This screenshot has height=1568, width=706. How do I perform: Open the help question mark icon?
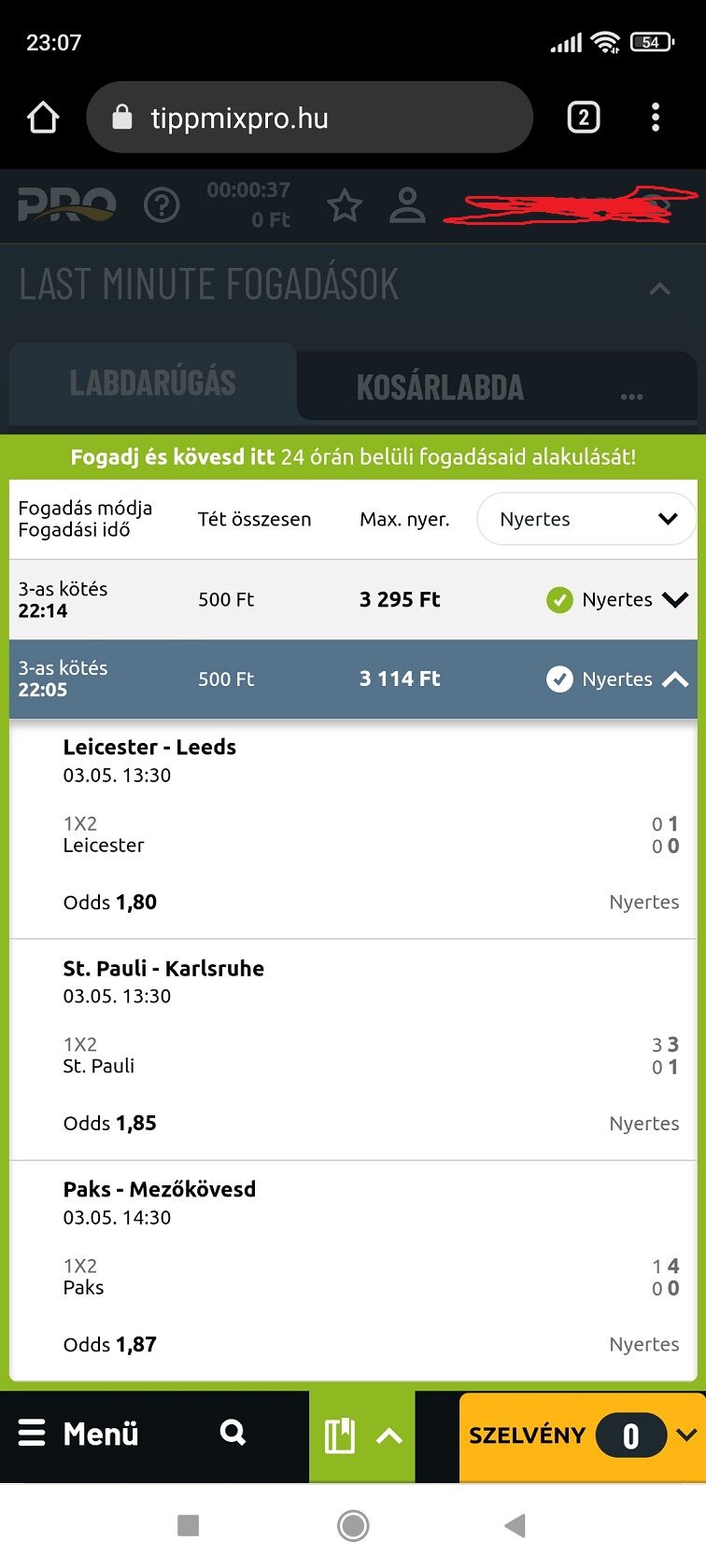click(162, 204)
